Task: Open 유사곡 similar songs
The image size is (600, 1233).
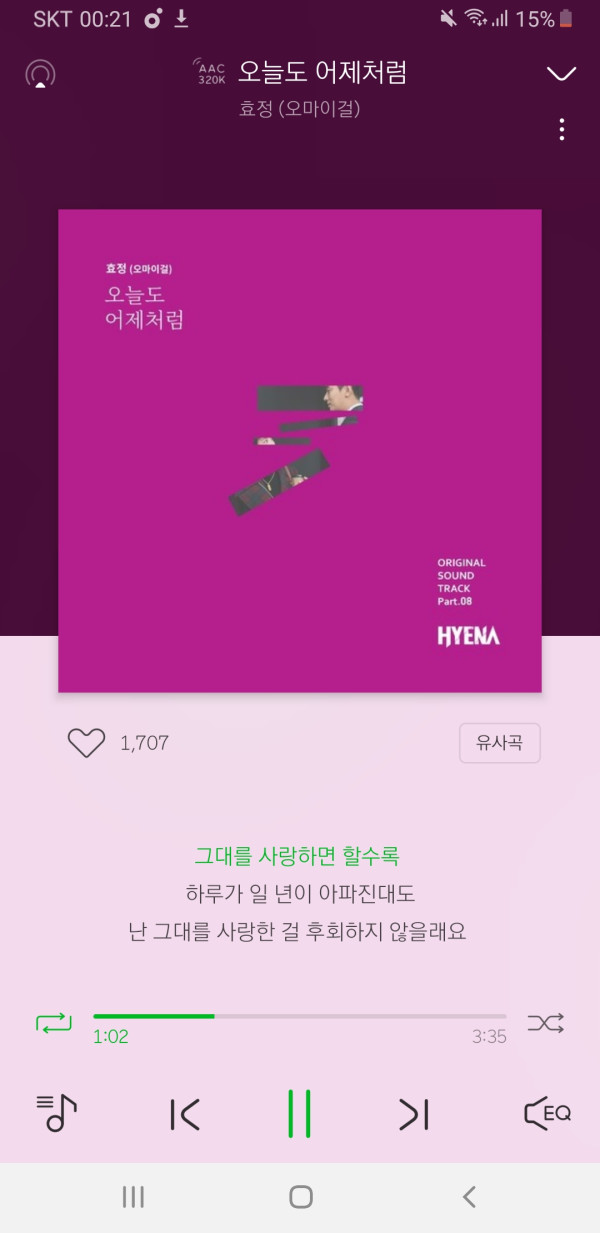Action: pos(500,743)
